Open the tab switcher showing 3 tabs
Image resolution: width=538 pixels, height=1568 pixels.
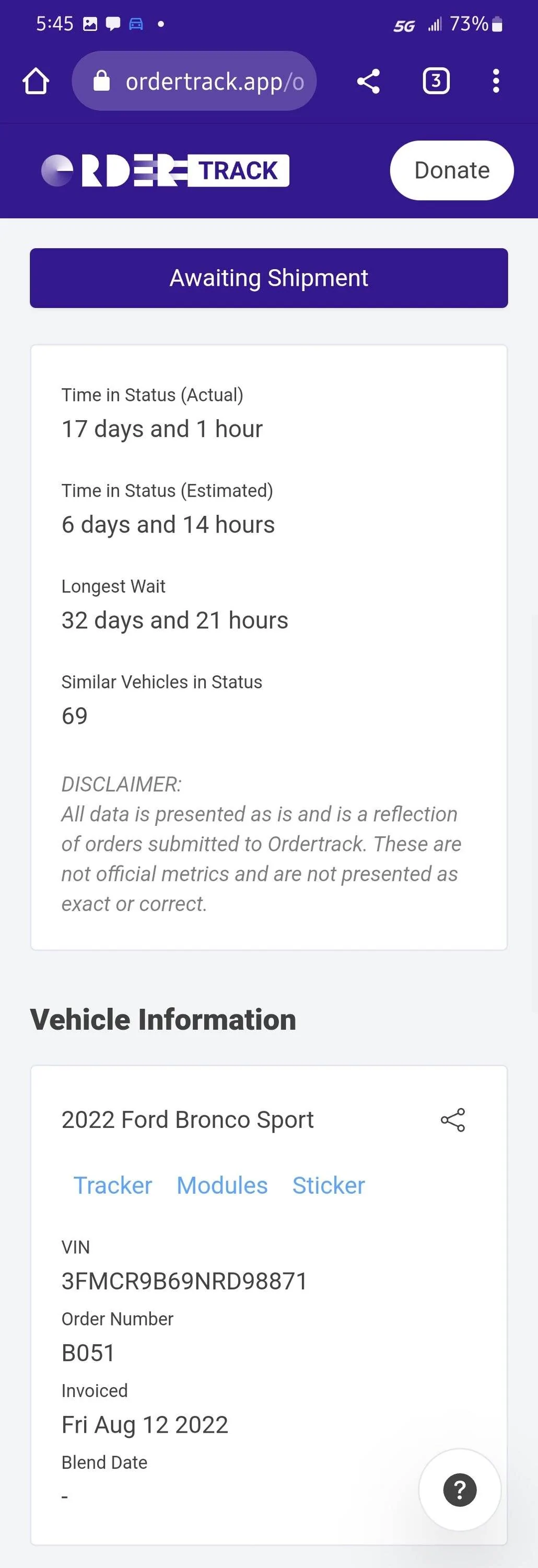coord(436,81)
